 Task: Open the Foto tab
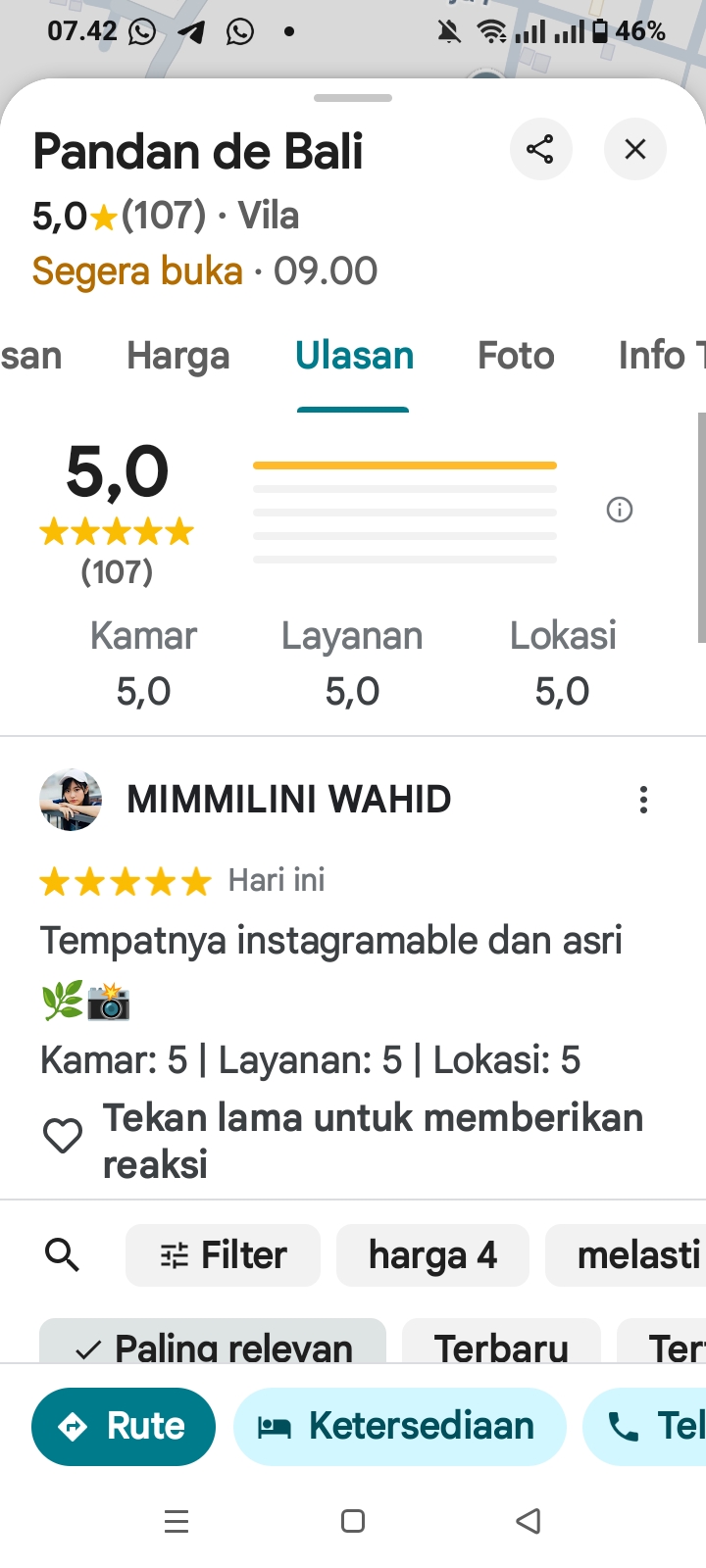click(516, 356)
